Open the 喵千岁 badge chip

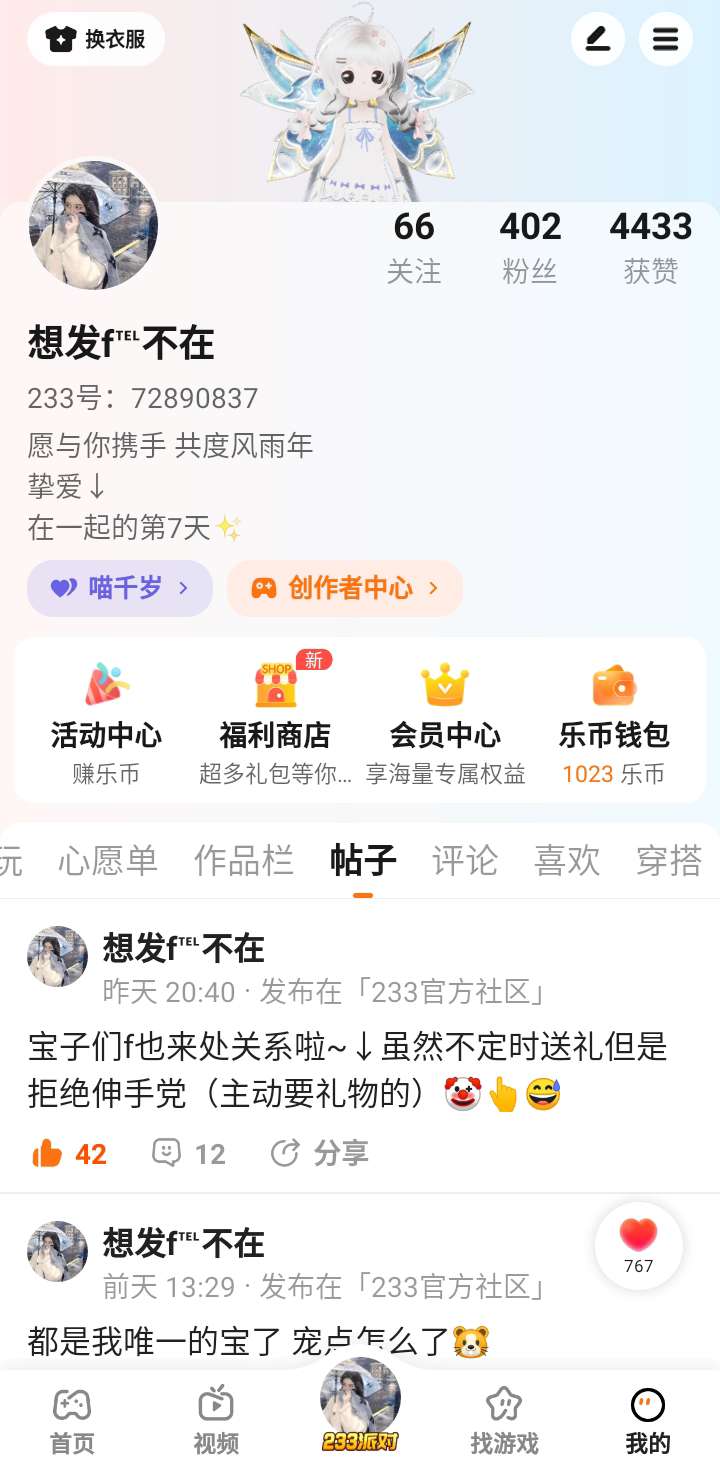click(120, 588)
